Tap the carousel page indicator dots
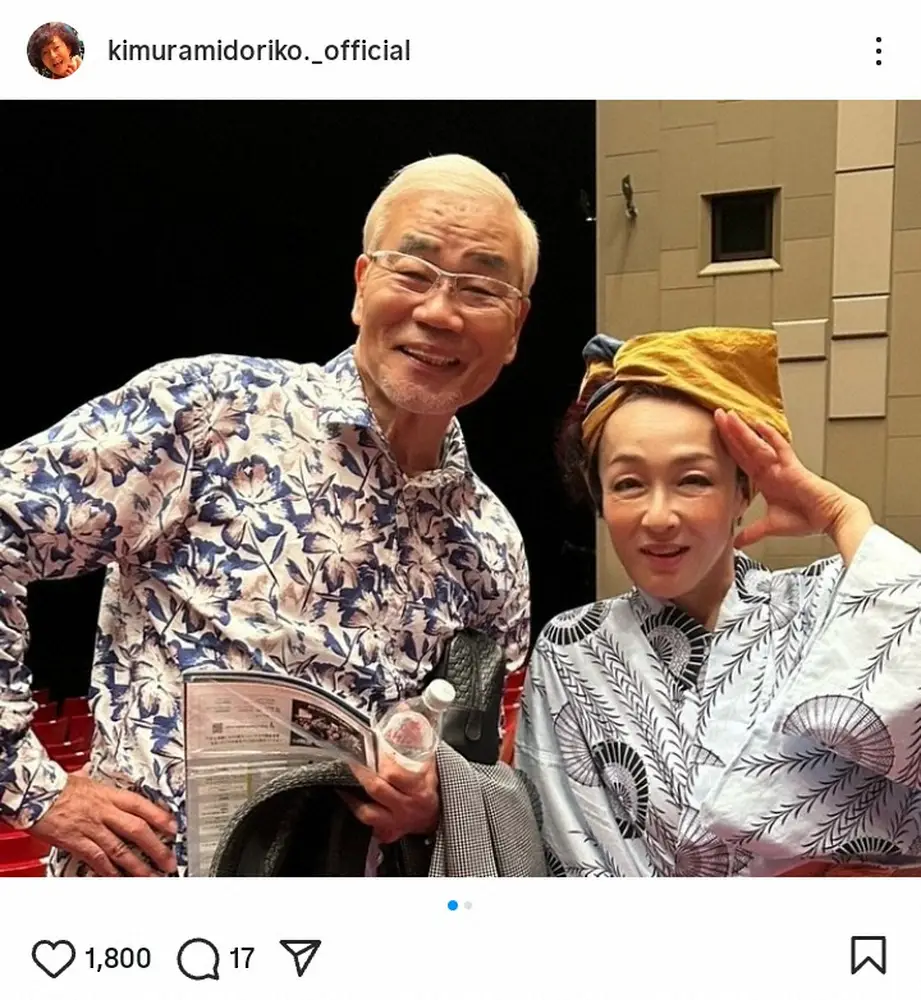This screenshot has width=921, height=1000. (x=460, y=905)
